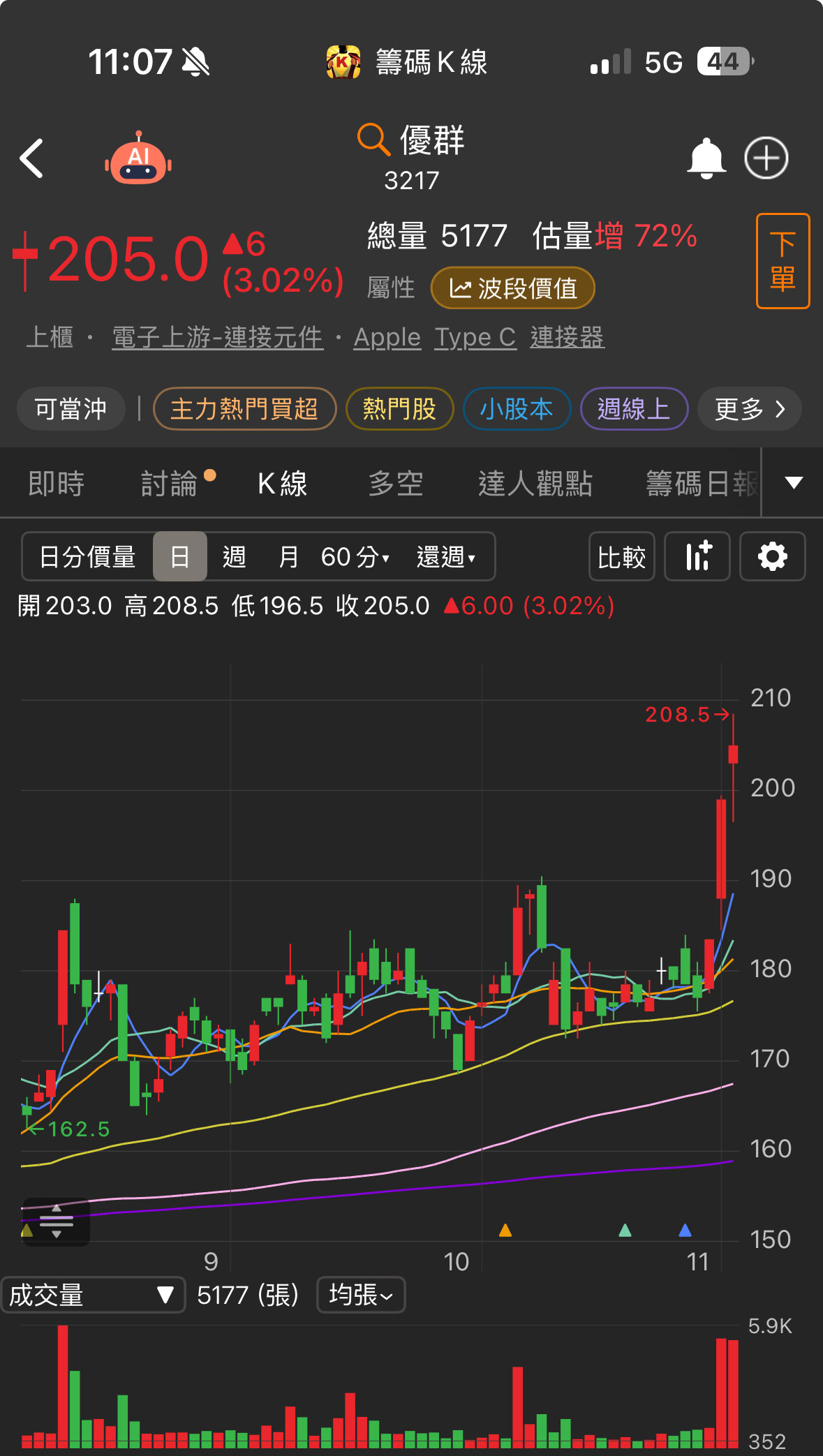The height and width of the screenshot is (1456, 823).
Task: Open the 達人觀點 tab
Action: (535, 483)
